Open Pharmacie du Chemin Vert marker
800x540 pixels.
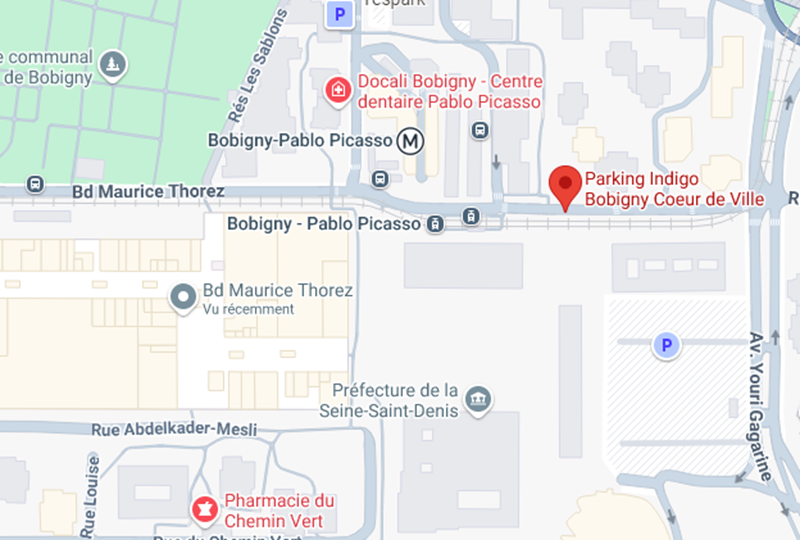[205, 509]
